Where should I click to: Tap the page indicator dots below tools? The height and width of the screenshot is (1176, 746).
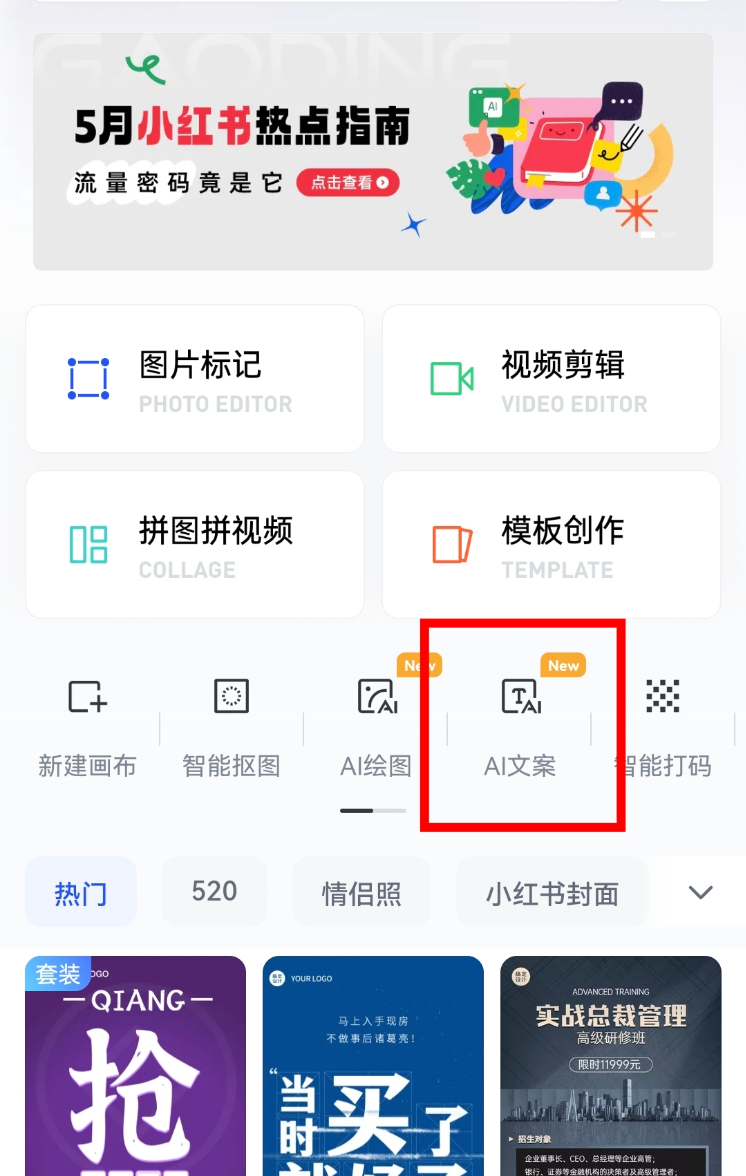373,810
